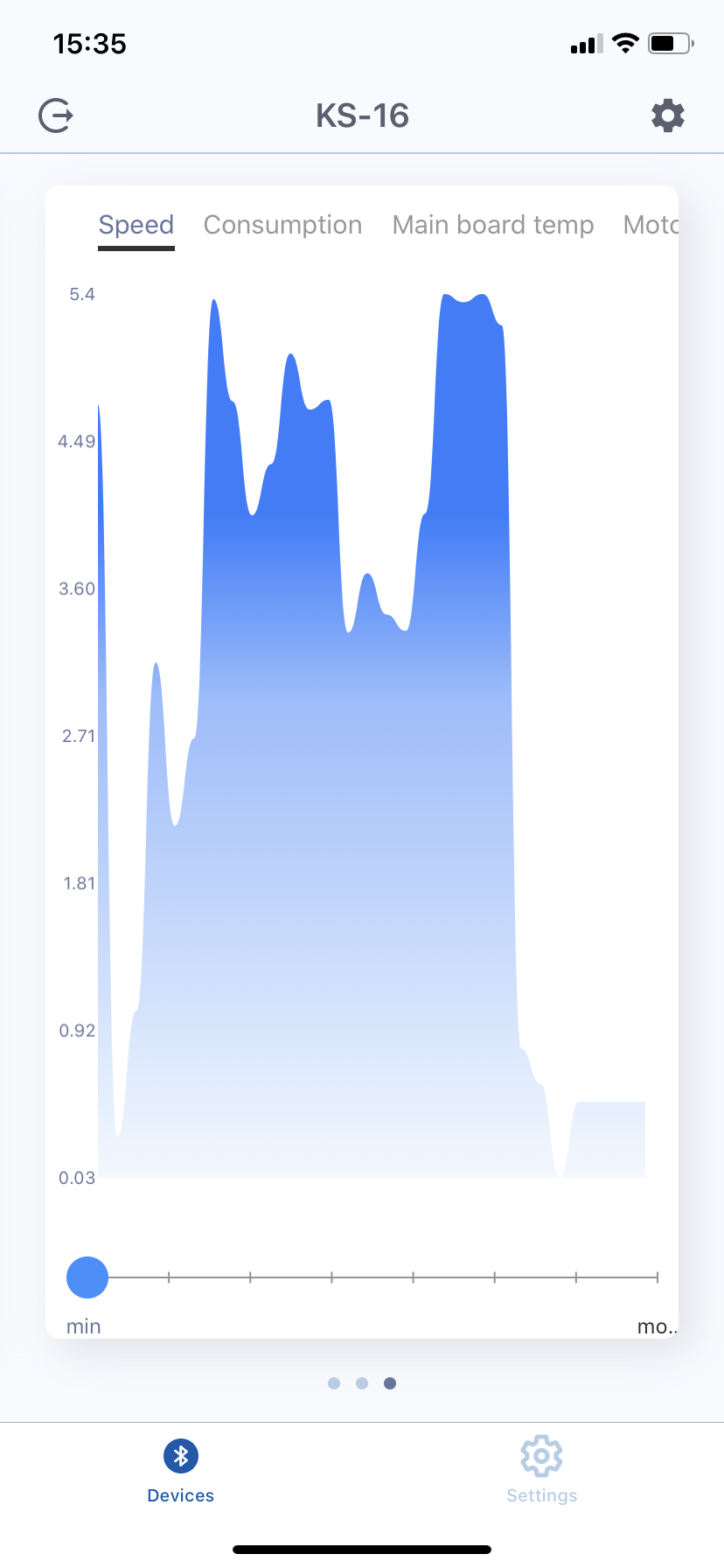Show the Main board temp chart
724x1568 pixels.
click(x=493, y=225)
